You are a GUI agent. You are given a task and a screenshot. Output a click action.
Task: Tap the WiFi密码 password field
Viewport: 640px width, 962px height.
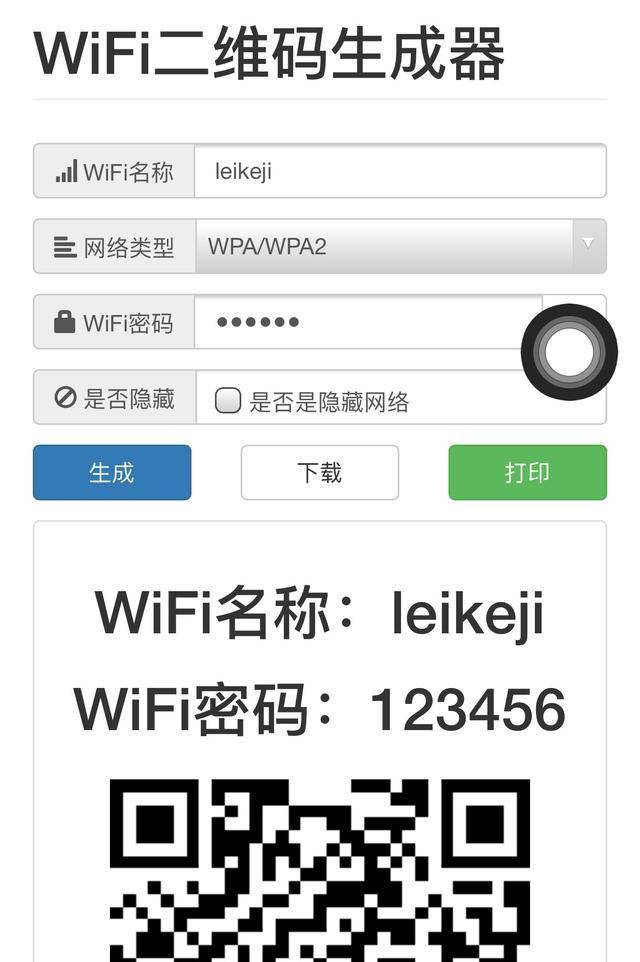368,322
